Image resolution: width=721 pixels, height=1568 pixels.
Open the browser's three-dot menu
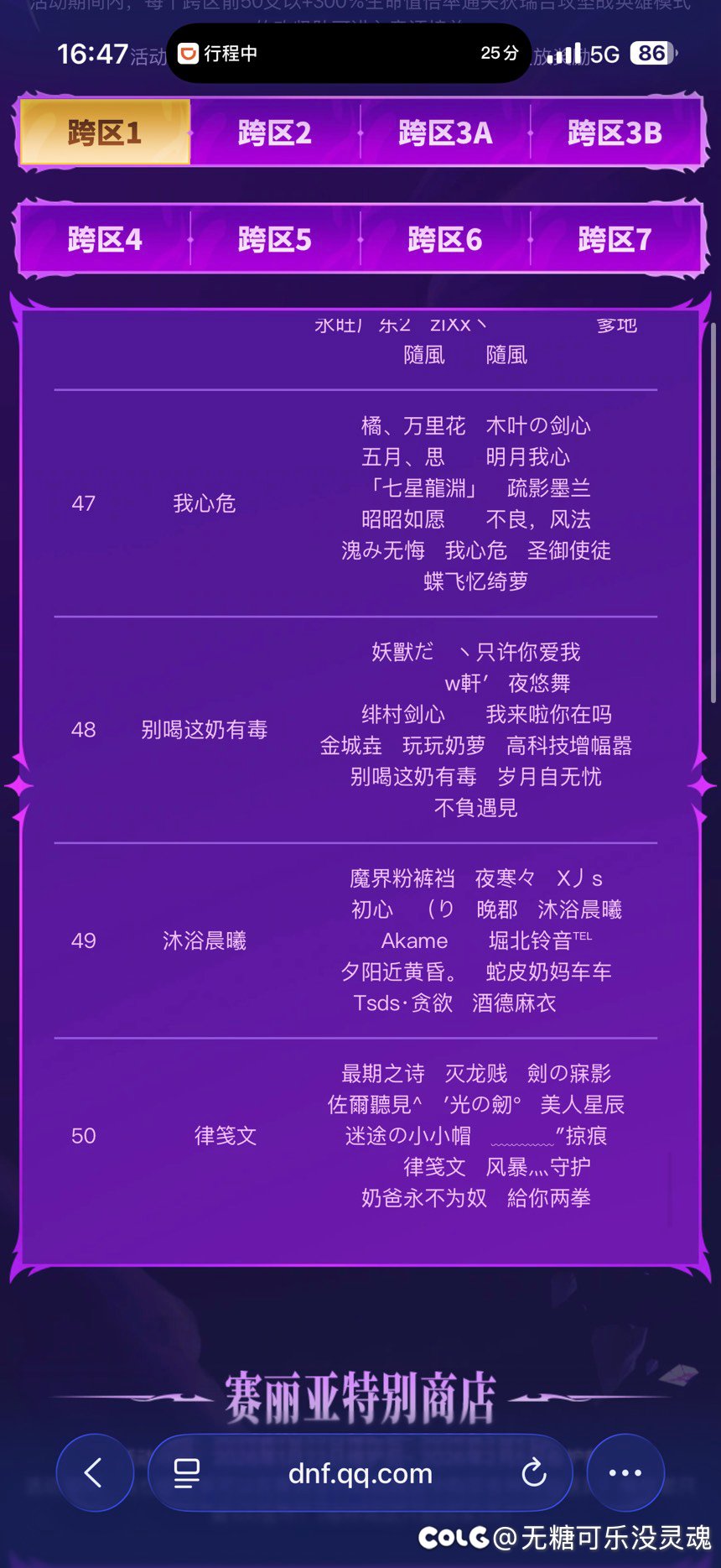(x=625, y=1472)
